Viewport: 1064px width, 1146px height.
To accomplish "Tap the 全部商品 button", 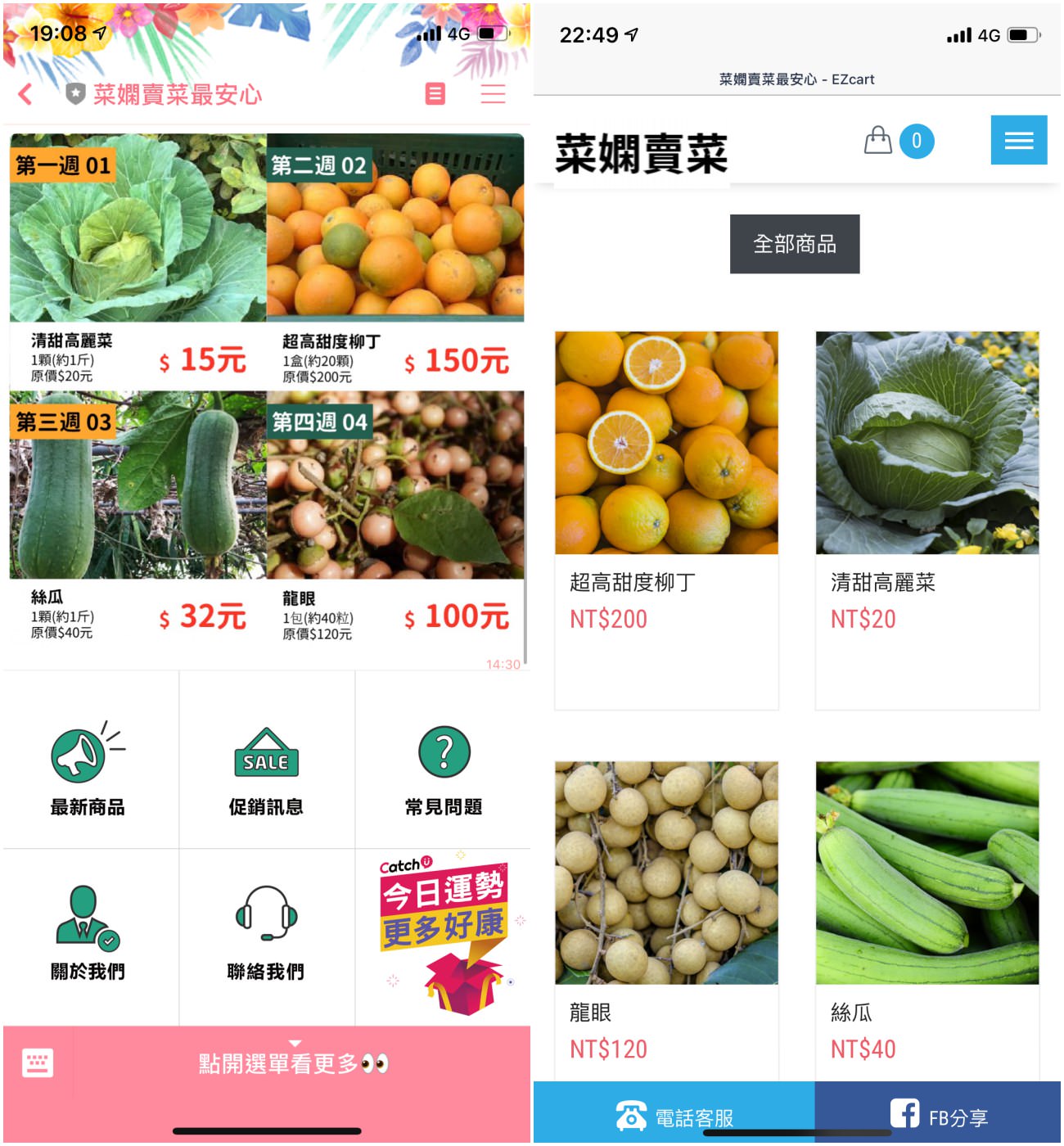I will click(x=794, y=244).
